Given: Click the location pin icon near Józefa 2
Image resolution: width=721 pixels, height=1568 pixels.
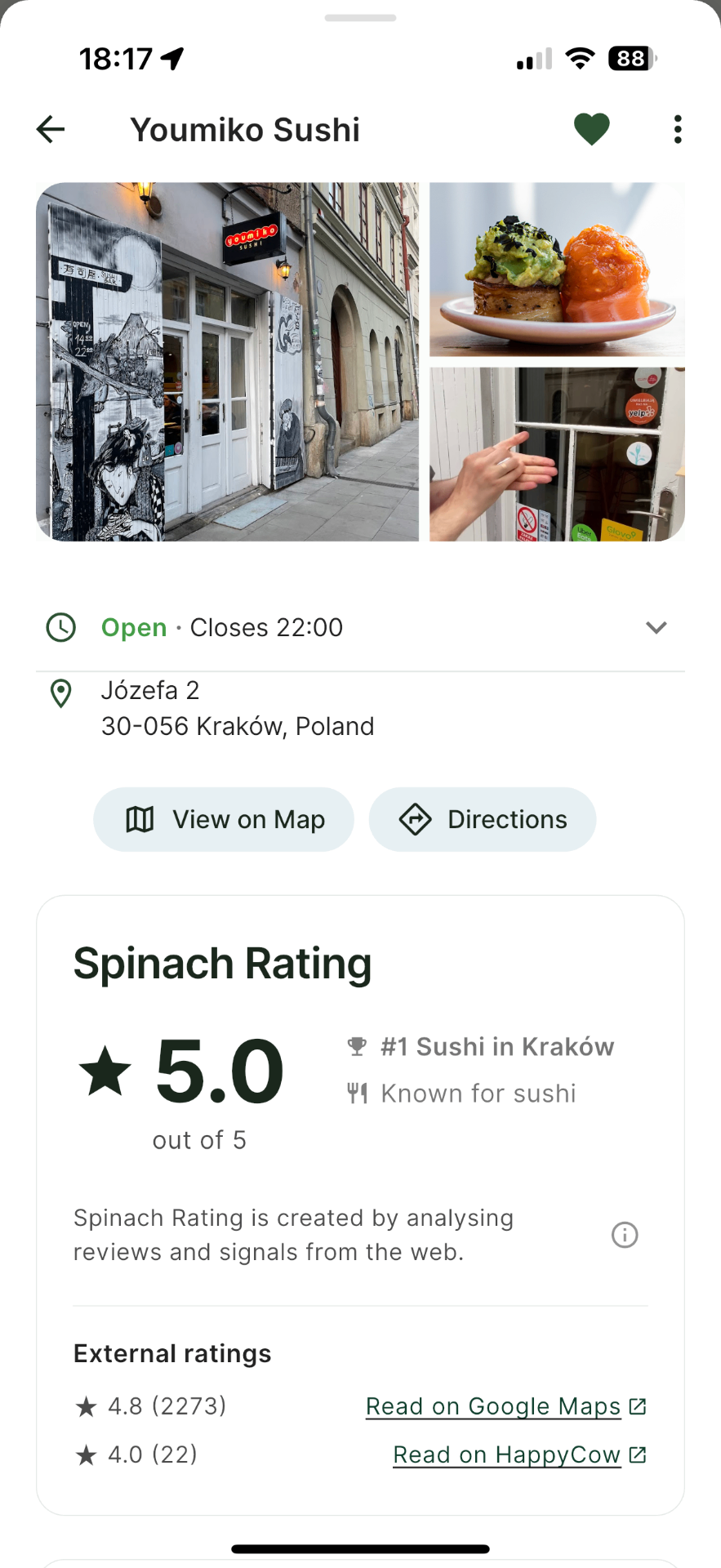Looking at the screenshot, I should (60, 694).
